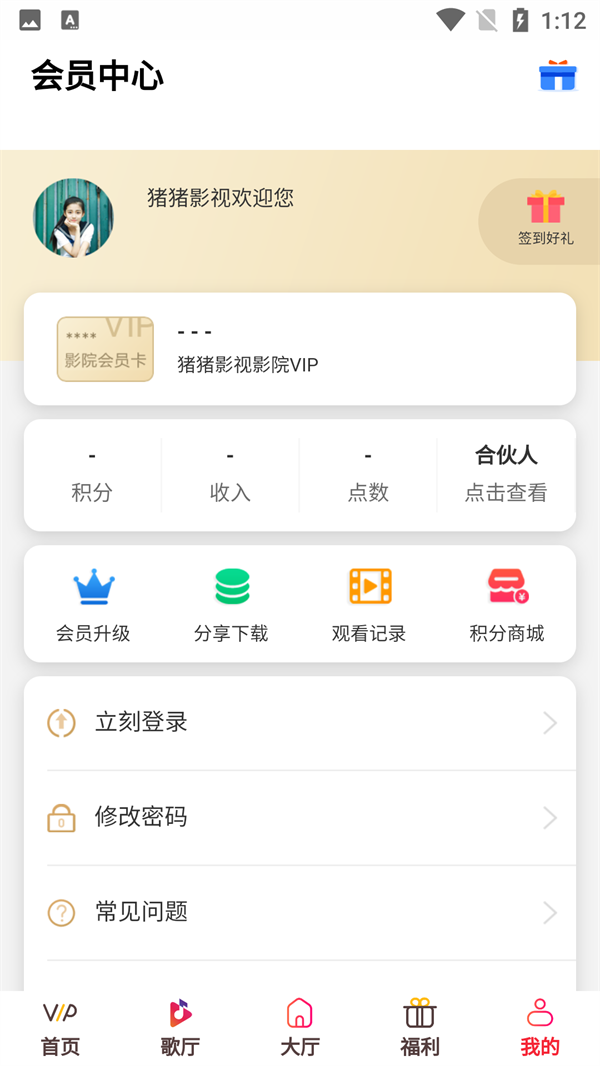Choose 立刻登录 to log in
Viewport: 600px width, 1066px height.
tap(300, 723)
